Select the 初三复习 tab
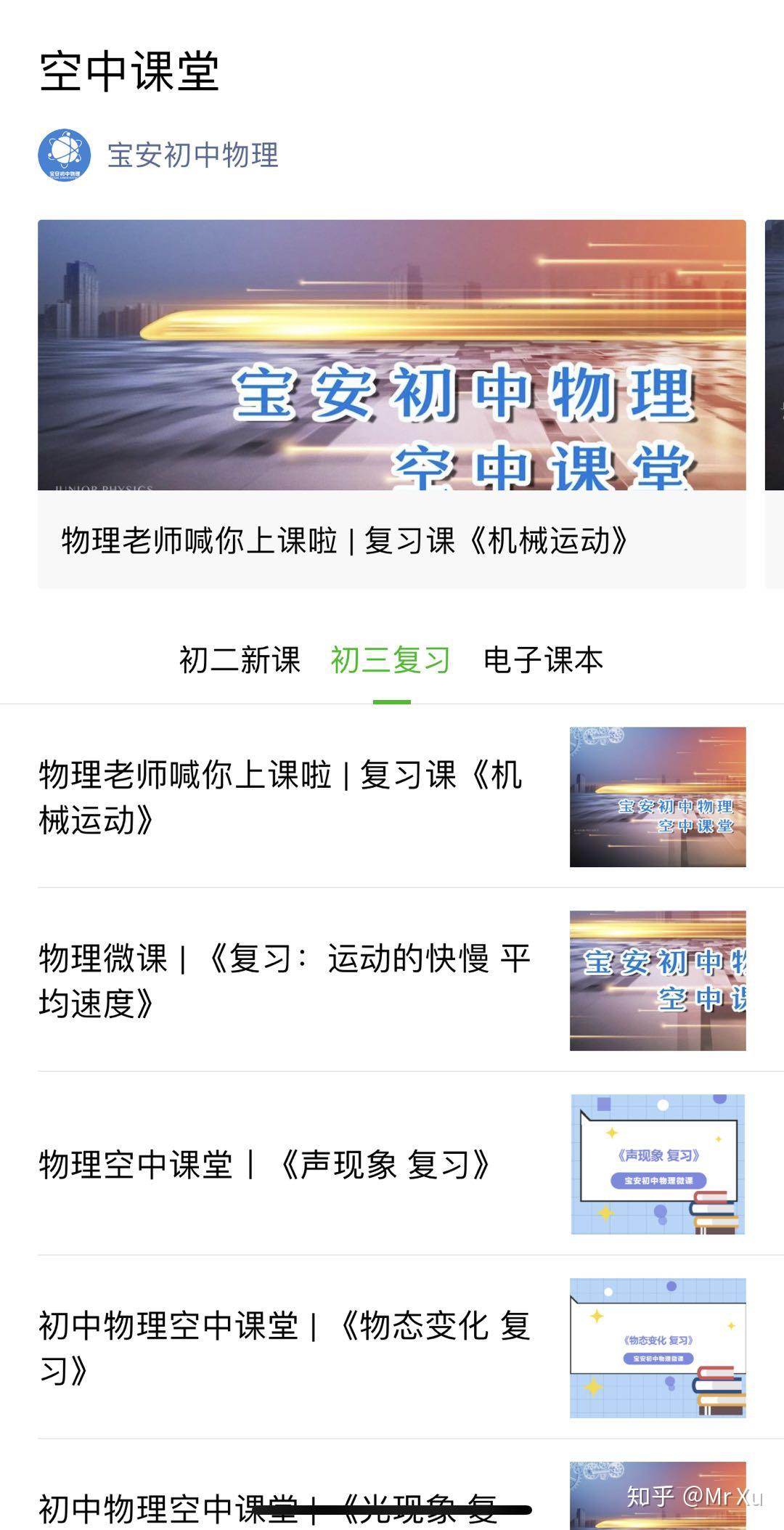Screen dimensions: 784x1530 [x=391, y=660]
